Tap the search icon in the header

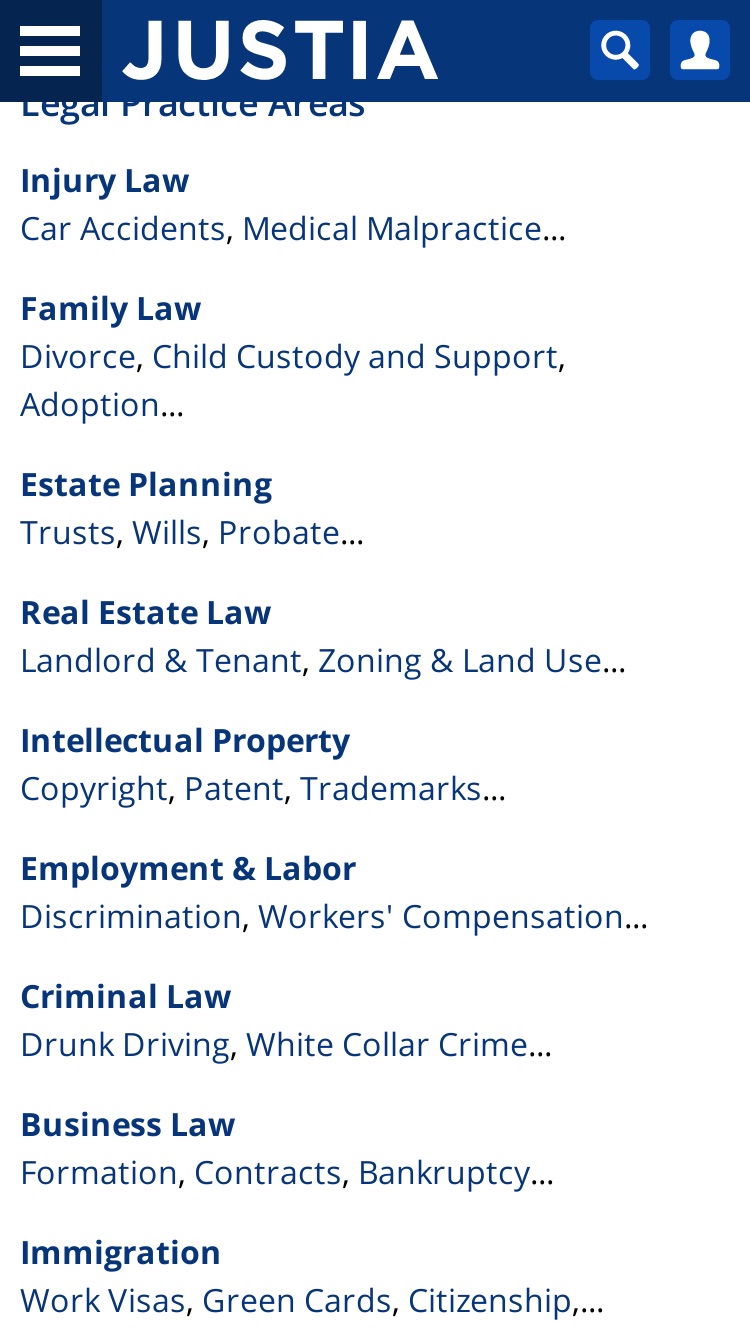pos(620,50)
